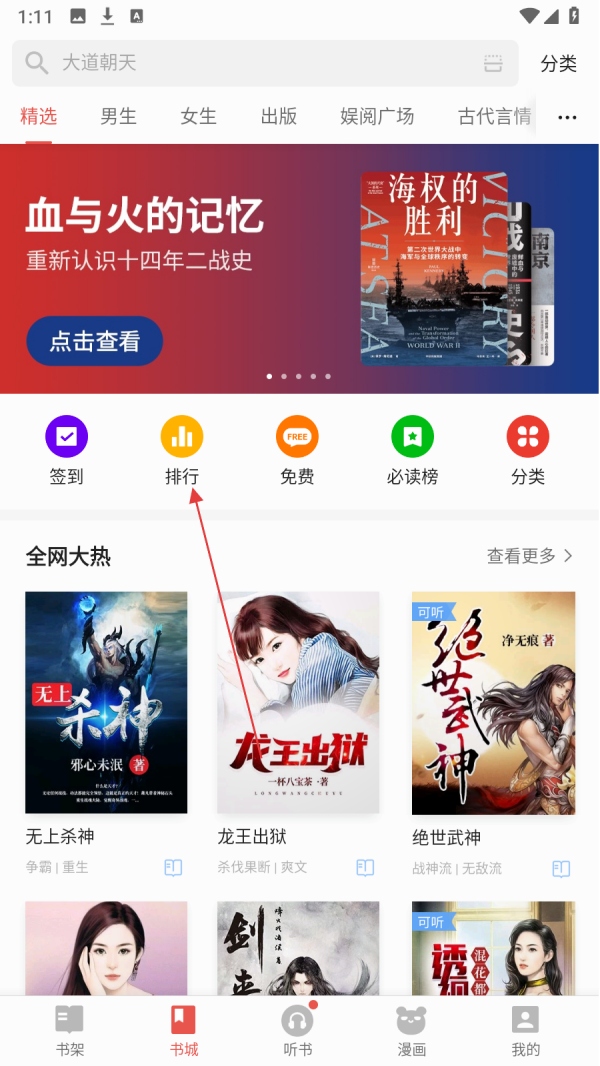
Task: Switch to the 女生 tab
Action: click(x=198, y=116)
